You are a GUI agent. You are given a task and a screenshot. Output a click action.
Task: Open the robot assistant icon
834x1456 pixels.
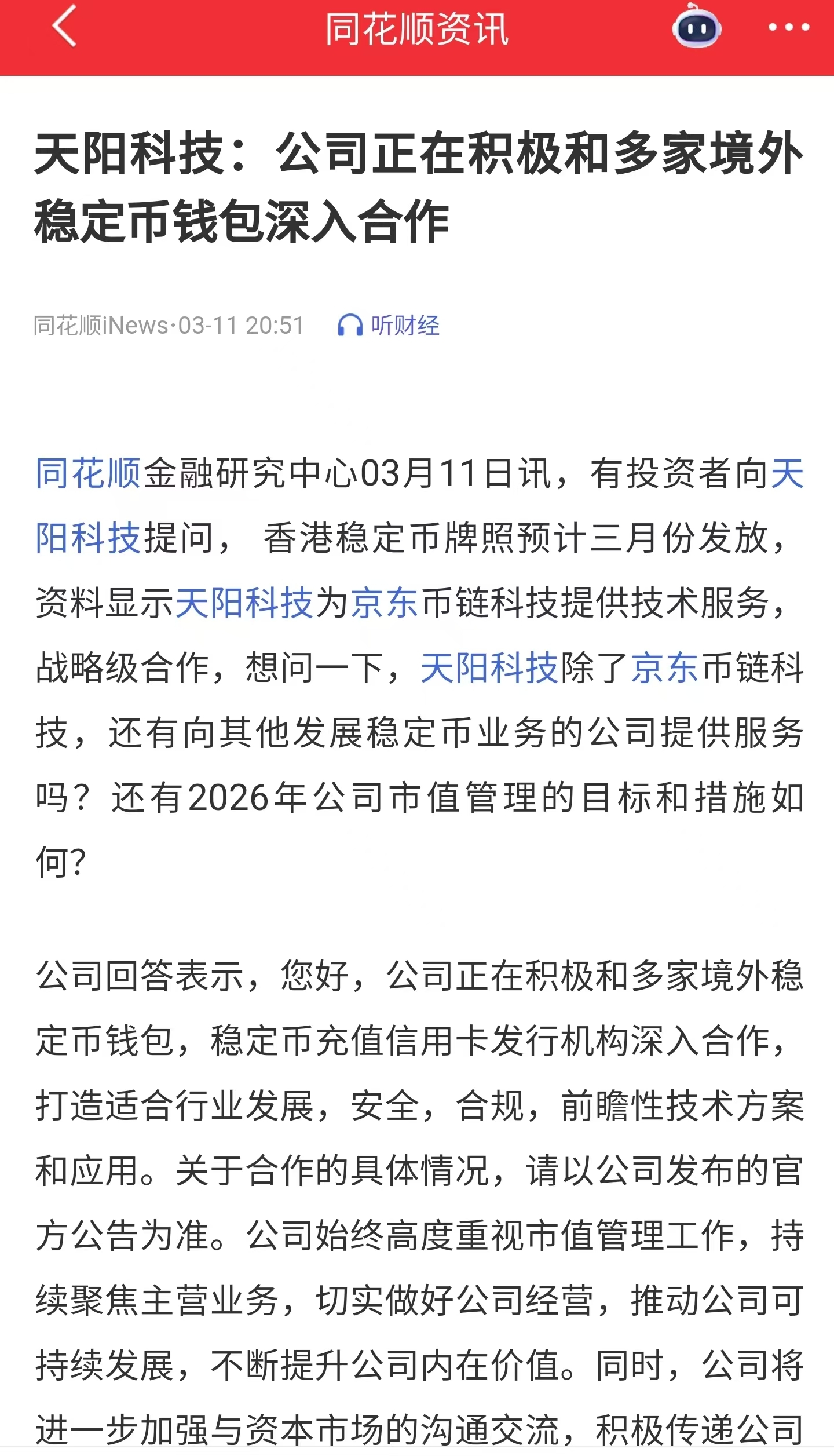pyautogui.click(x=697, y=26)
